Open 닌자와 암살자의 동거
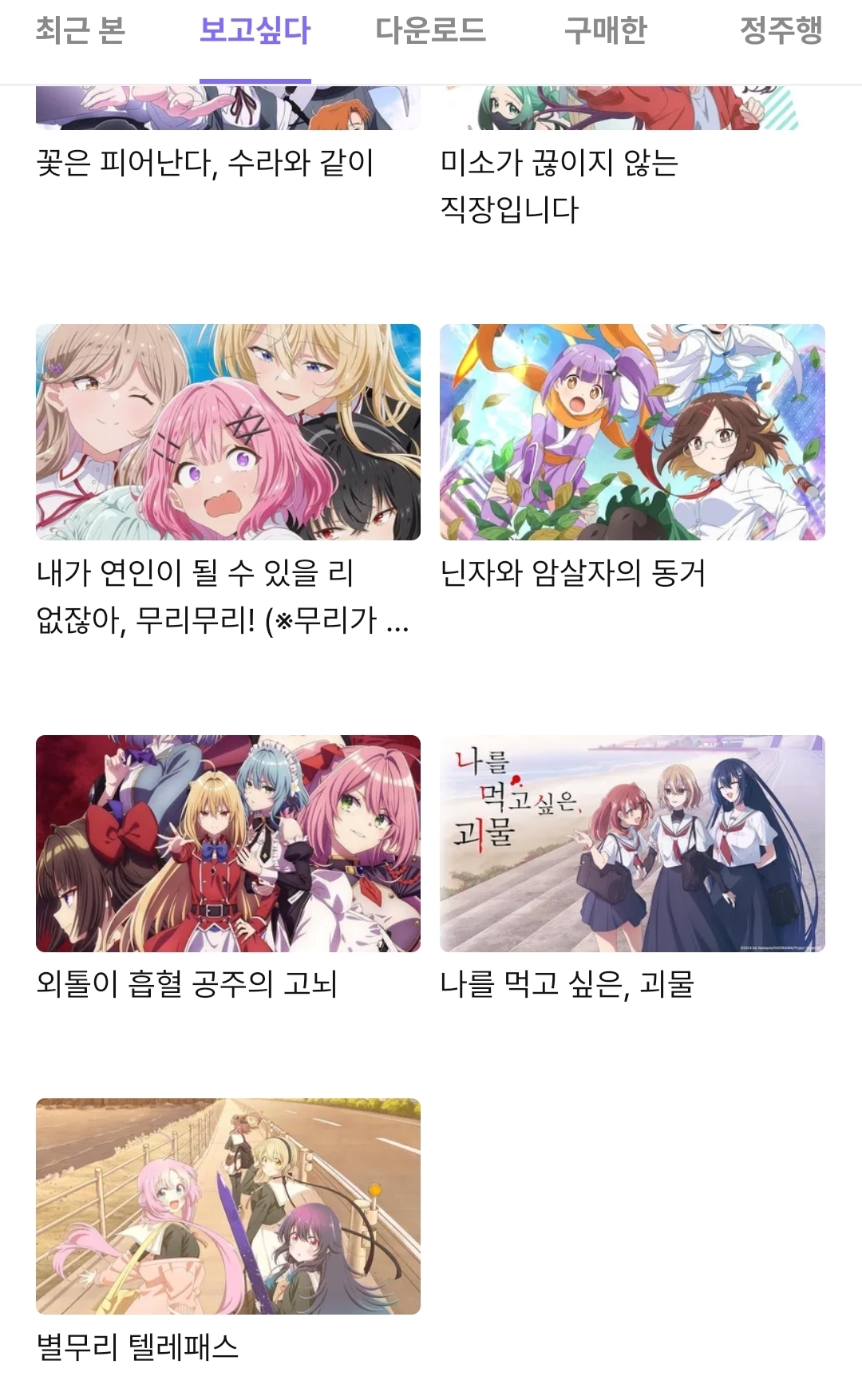This screenshot has height=1400, width=862. (x=631, y=432)
